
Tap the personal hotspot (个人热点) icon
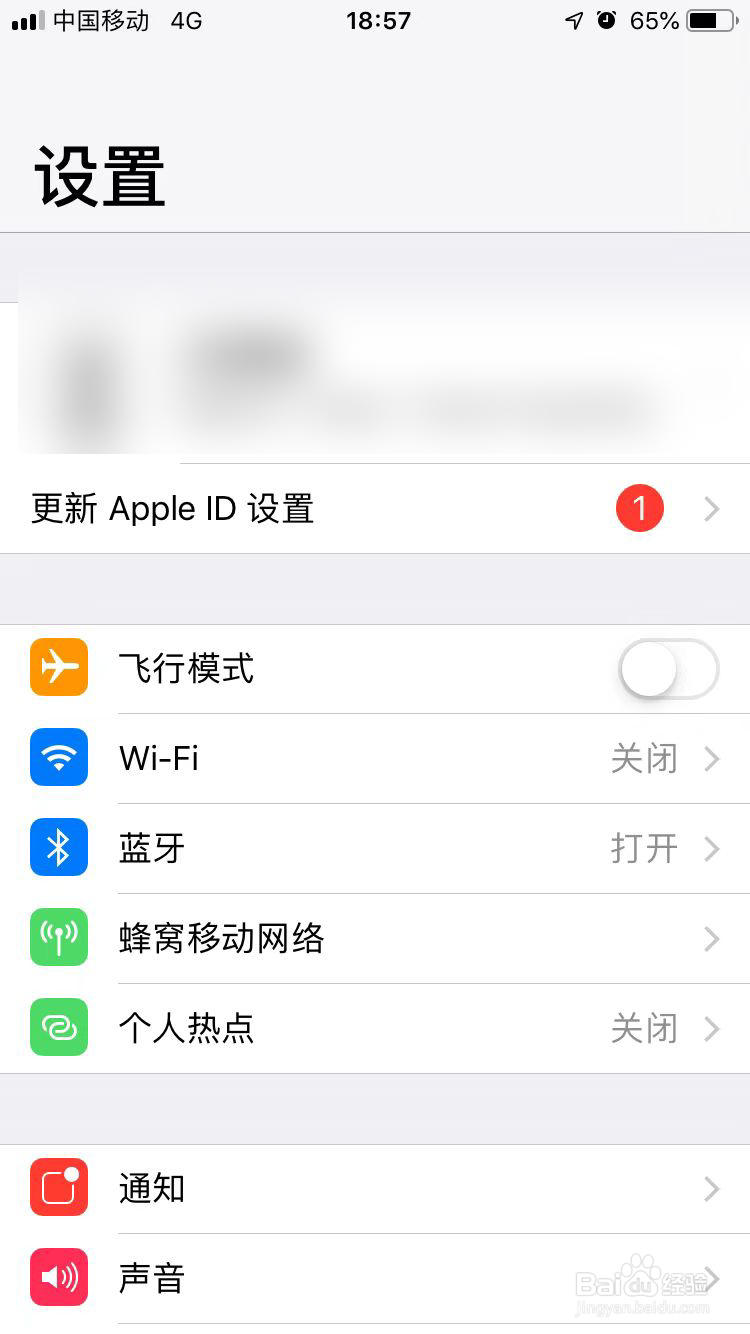click(58, 1028)
